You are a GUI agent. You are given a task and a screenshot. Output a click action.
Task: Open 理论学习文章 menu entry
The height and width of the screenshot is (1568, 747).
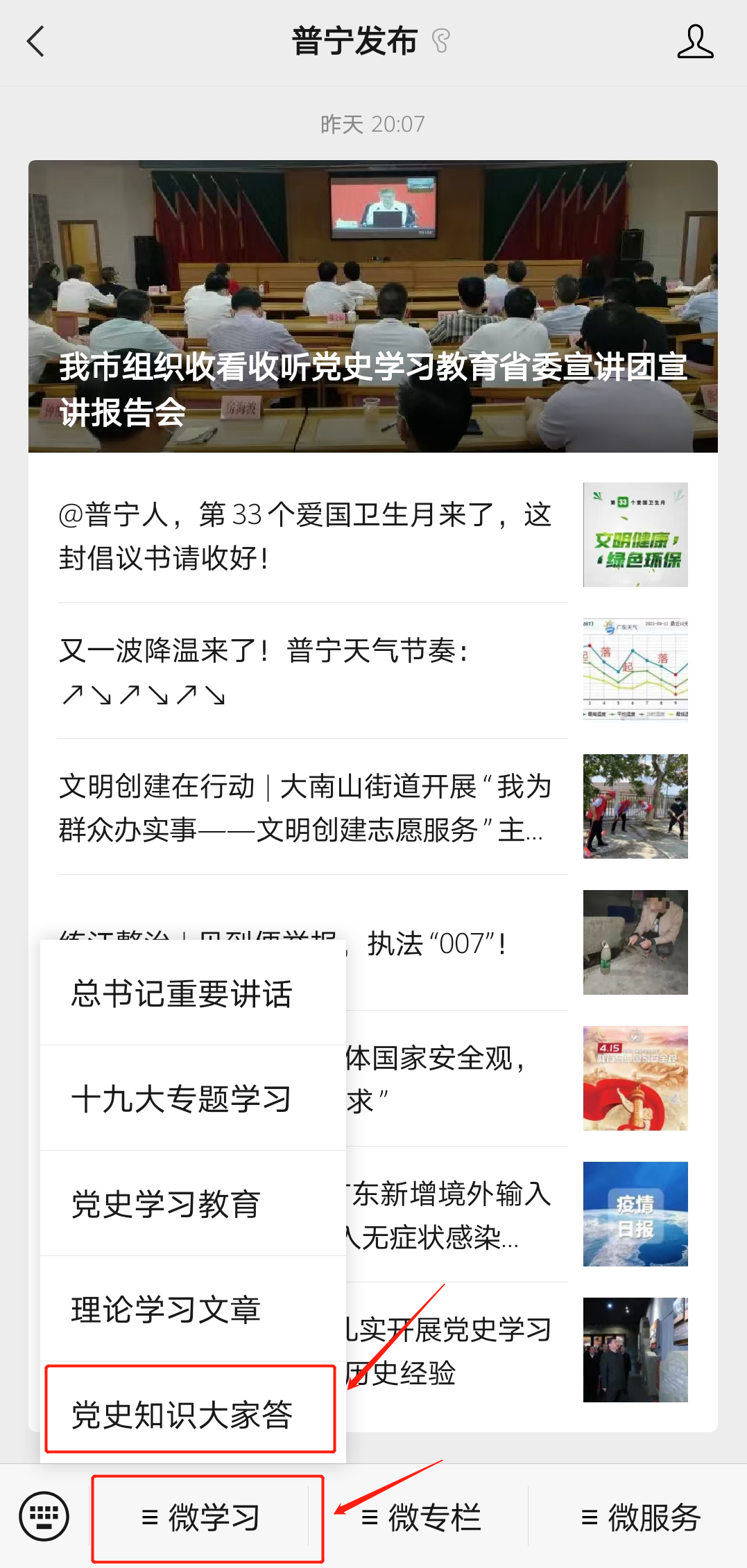pyautogui.click(x=166, y=1310)
